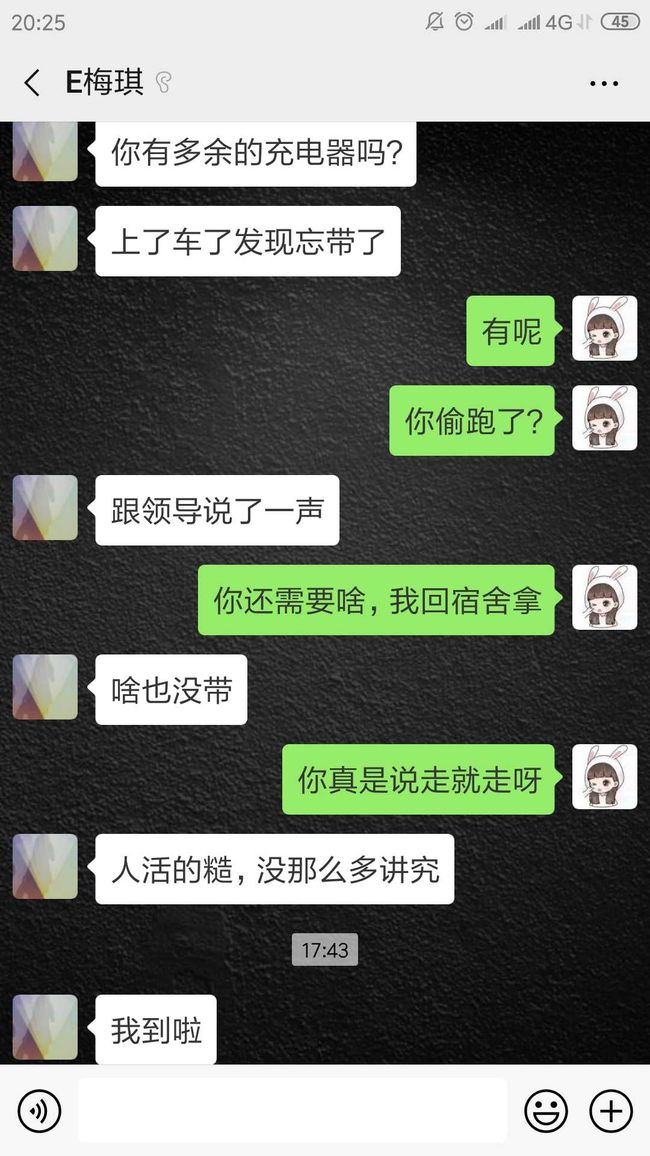Tap my avatar beside 有呢 message
This screenshot has width=650, height=1156.
605,328
